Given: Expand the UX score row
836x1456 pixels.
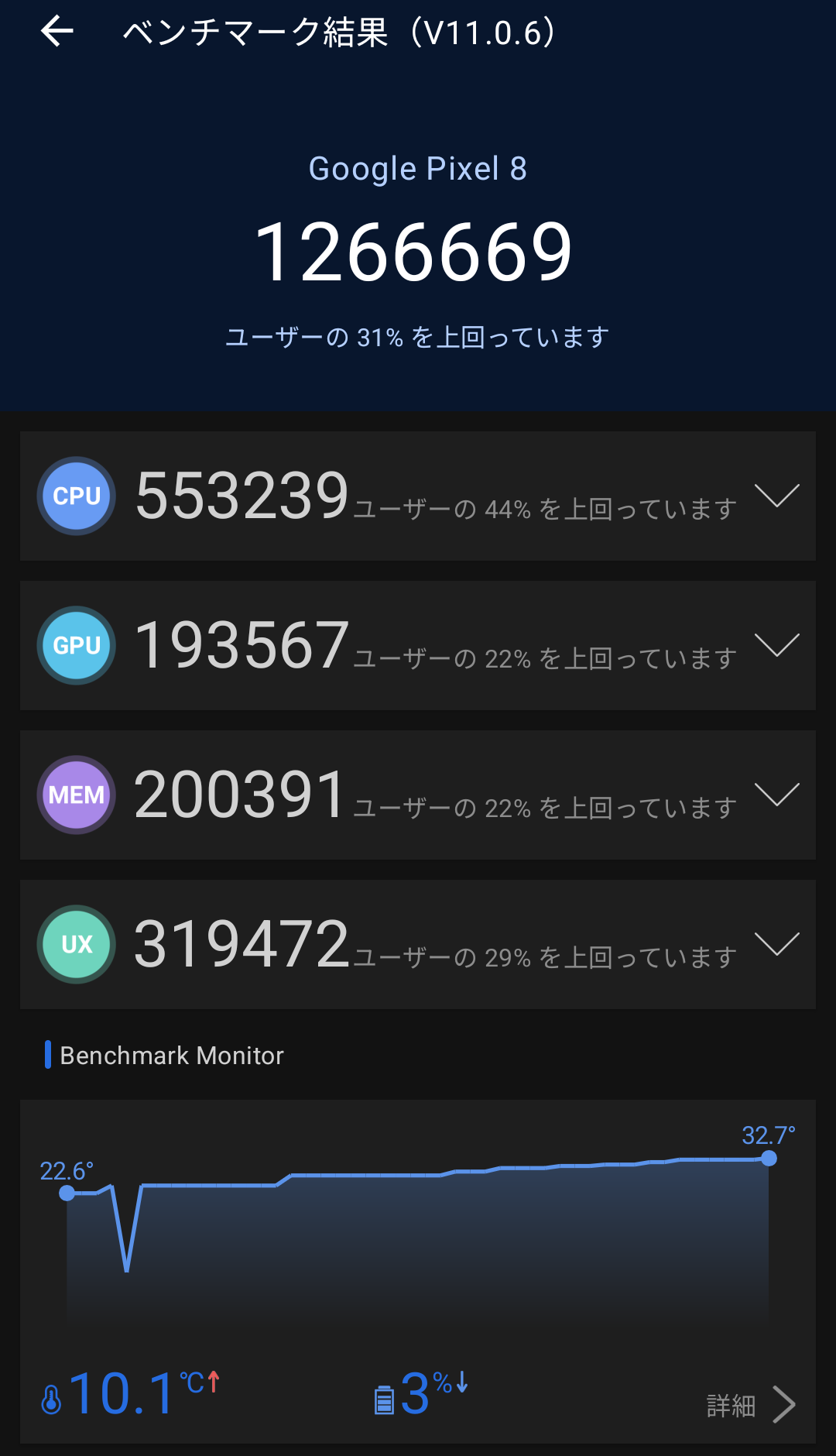Looking at the screenshot, I should (x=776, y=944).
